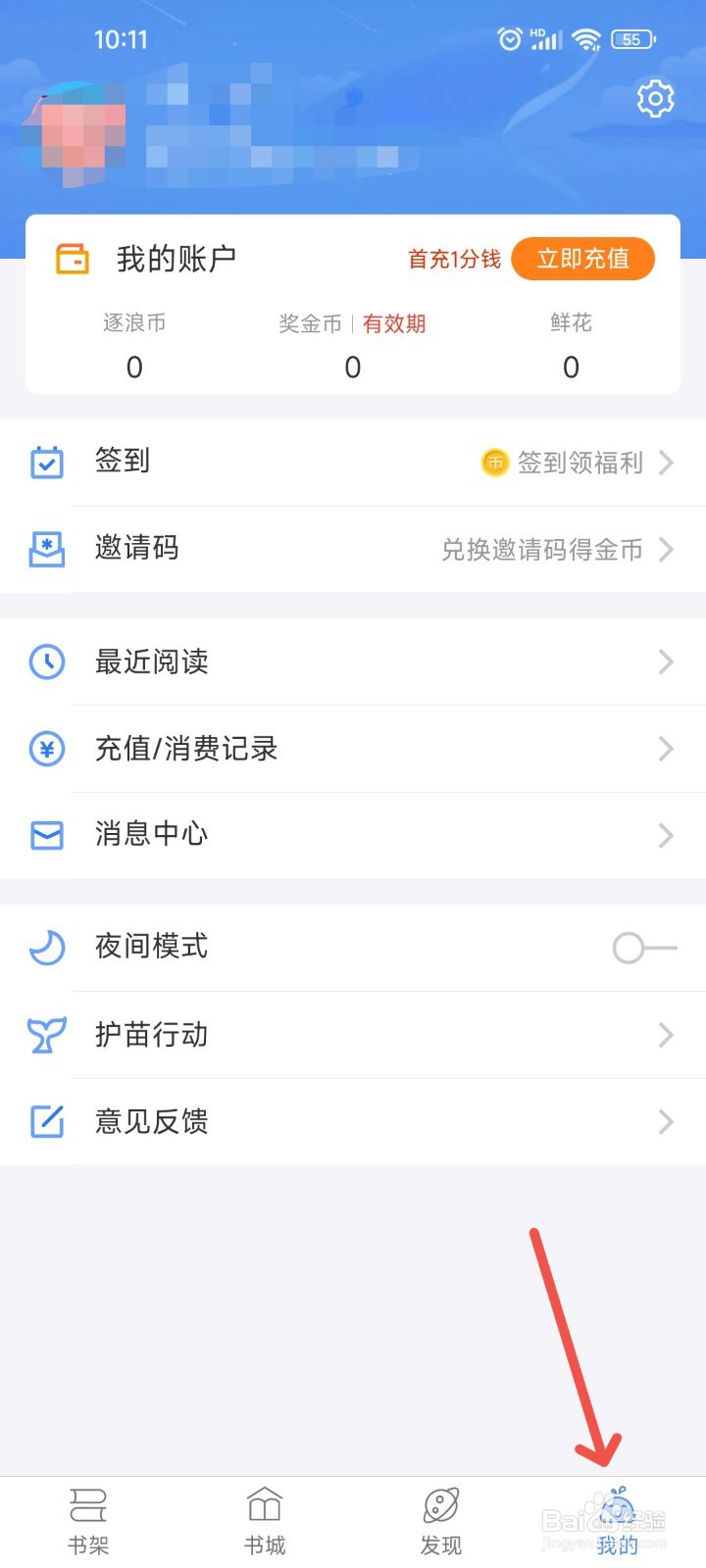Enable 夜间模式 night mode switch
The image size is (706, 1568).
[x=645, y=948]
